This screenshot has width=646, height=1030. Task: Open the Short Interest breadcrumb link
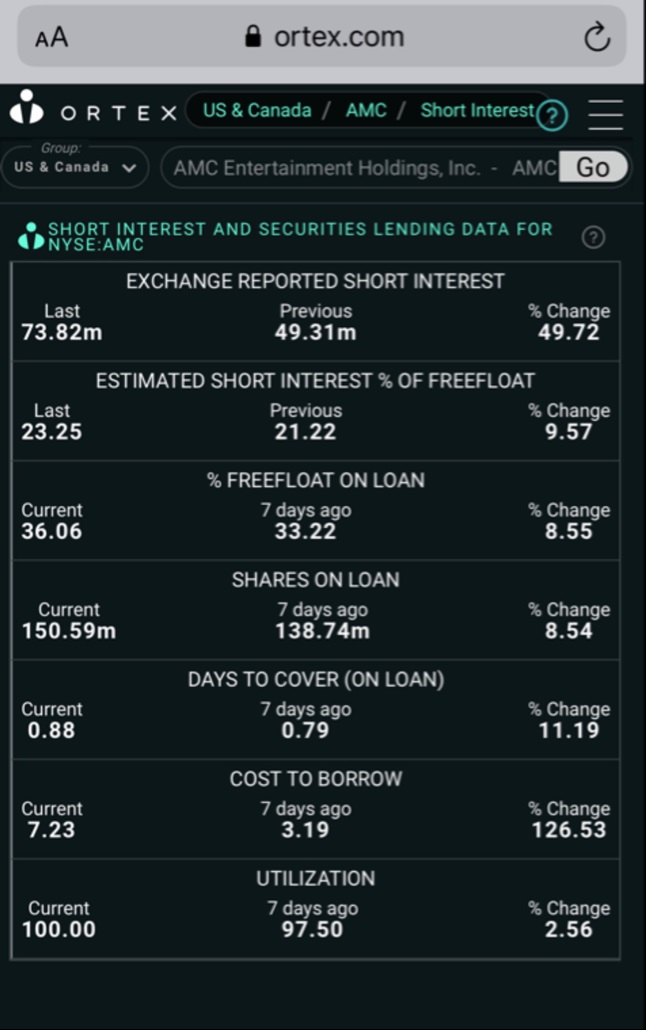point(477,110)
